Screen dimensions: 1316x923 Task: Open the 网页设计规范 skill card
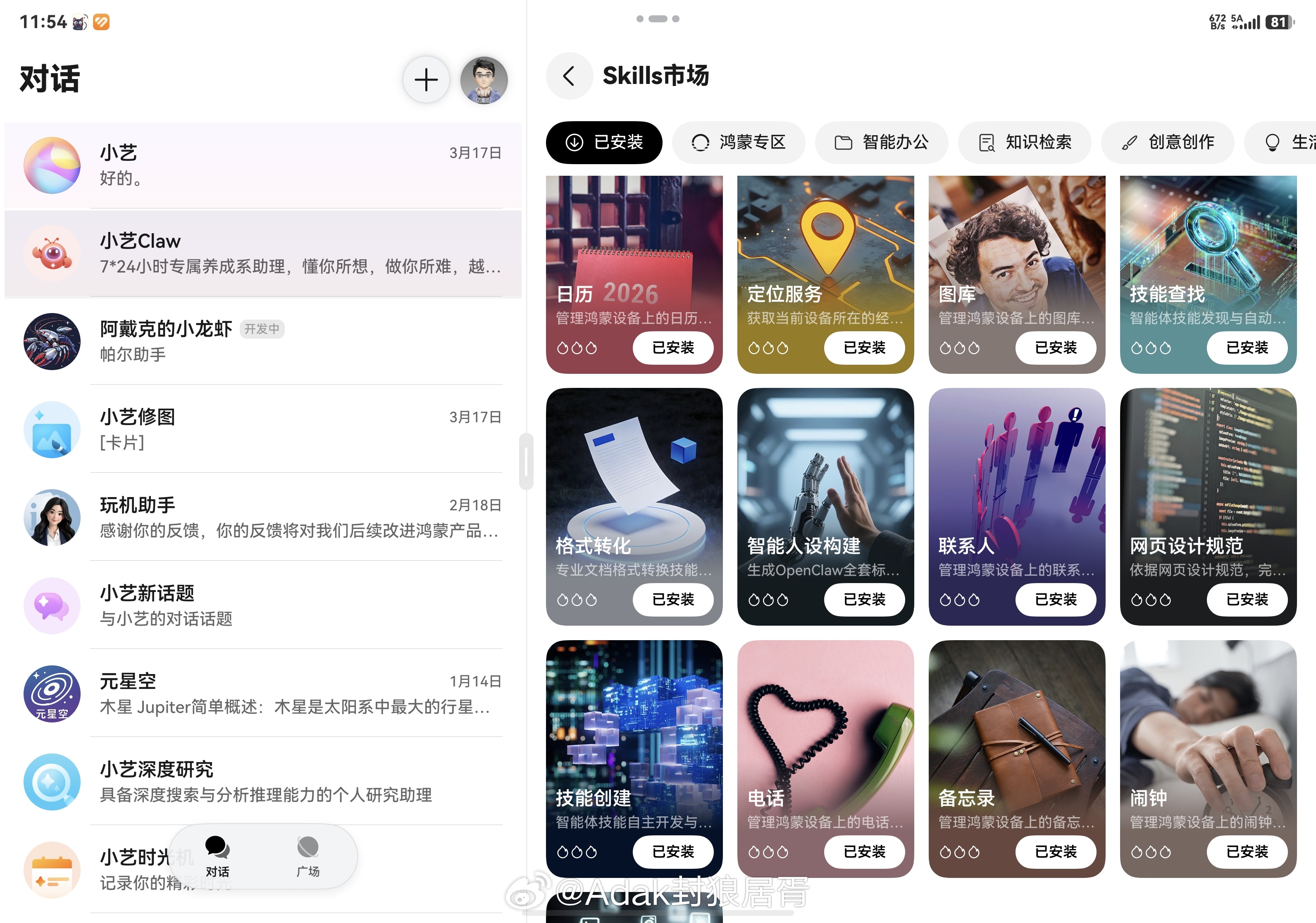coord(1208,493)
